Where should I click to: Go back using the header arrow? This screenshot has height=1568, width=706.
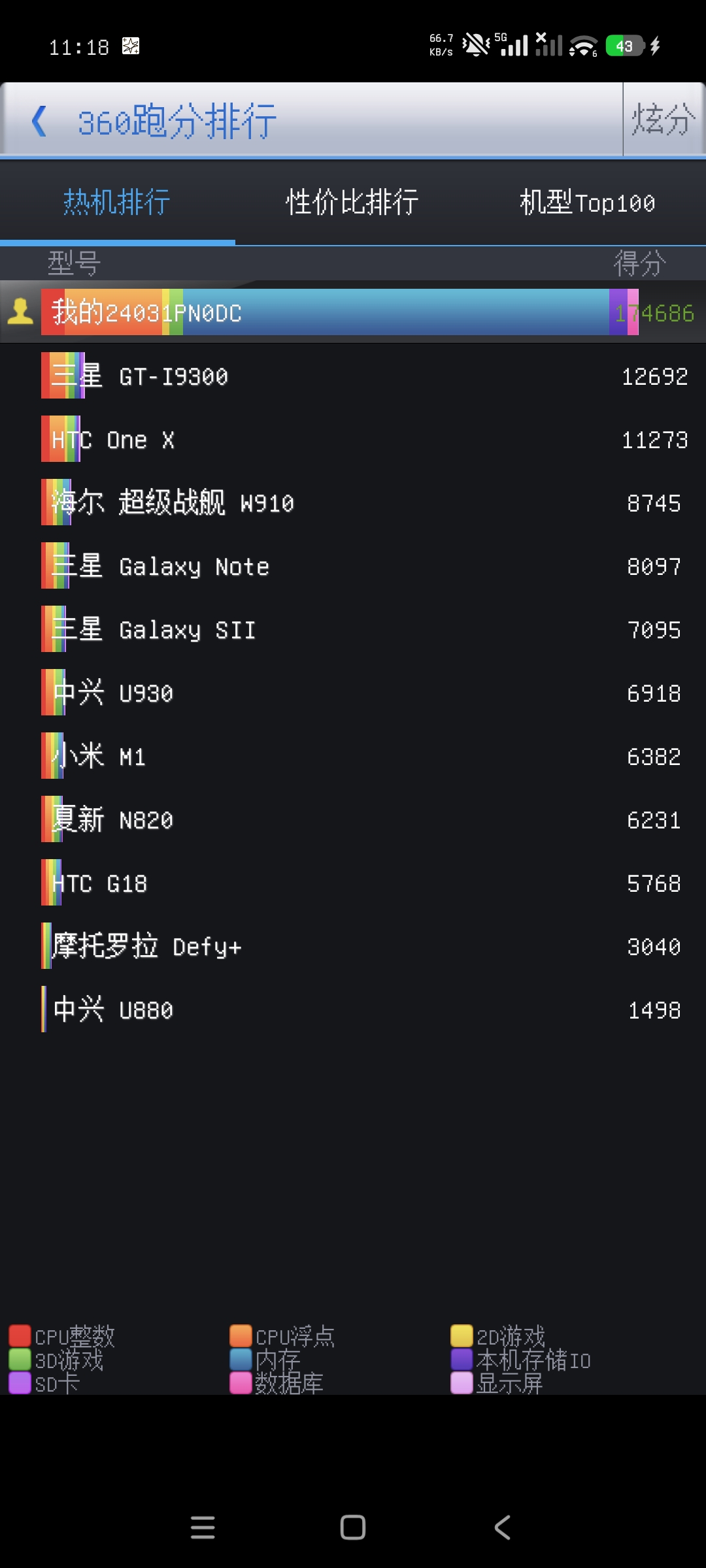tap(39, 121)
